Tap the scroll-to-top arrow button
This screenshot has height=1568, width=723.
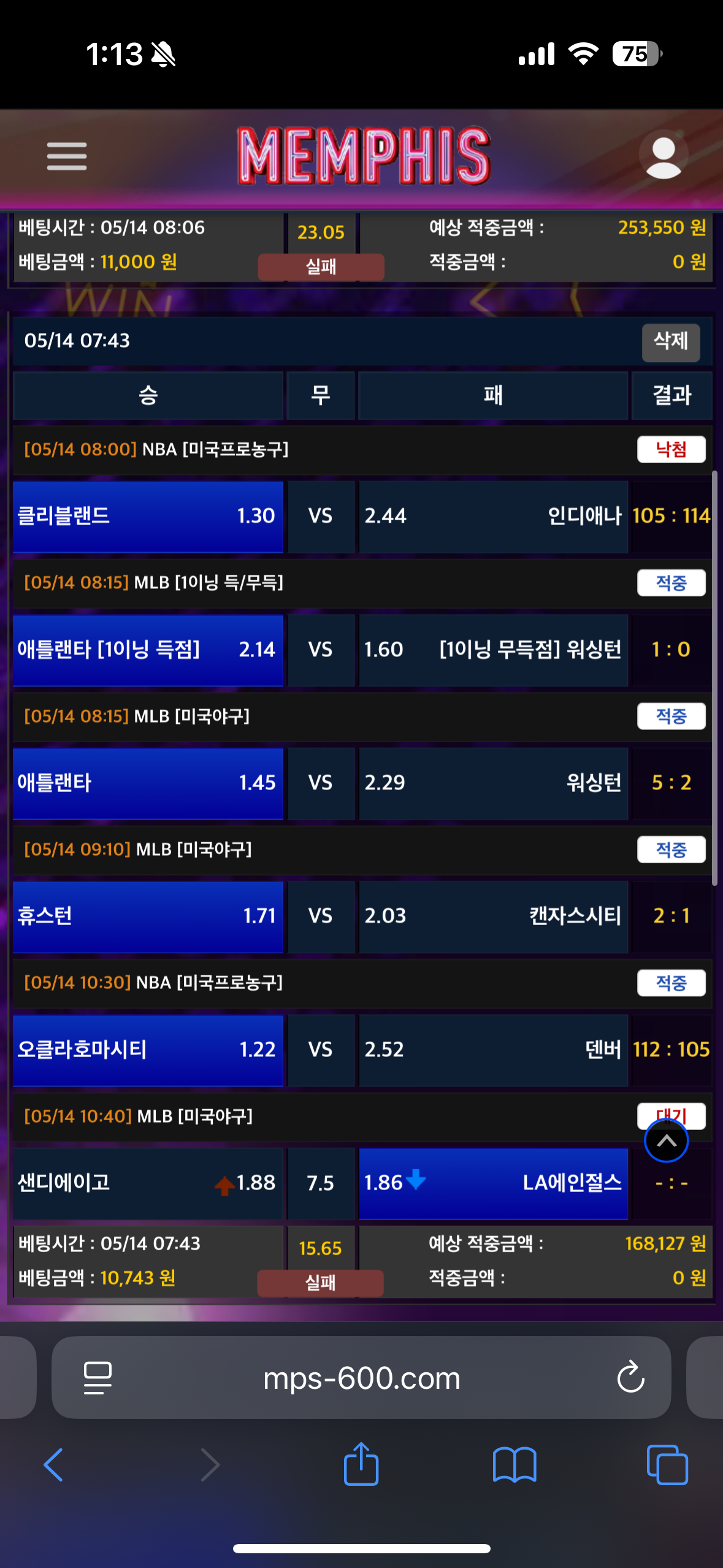coord(666,1140)
